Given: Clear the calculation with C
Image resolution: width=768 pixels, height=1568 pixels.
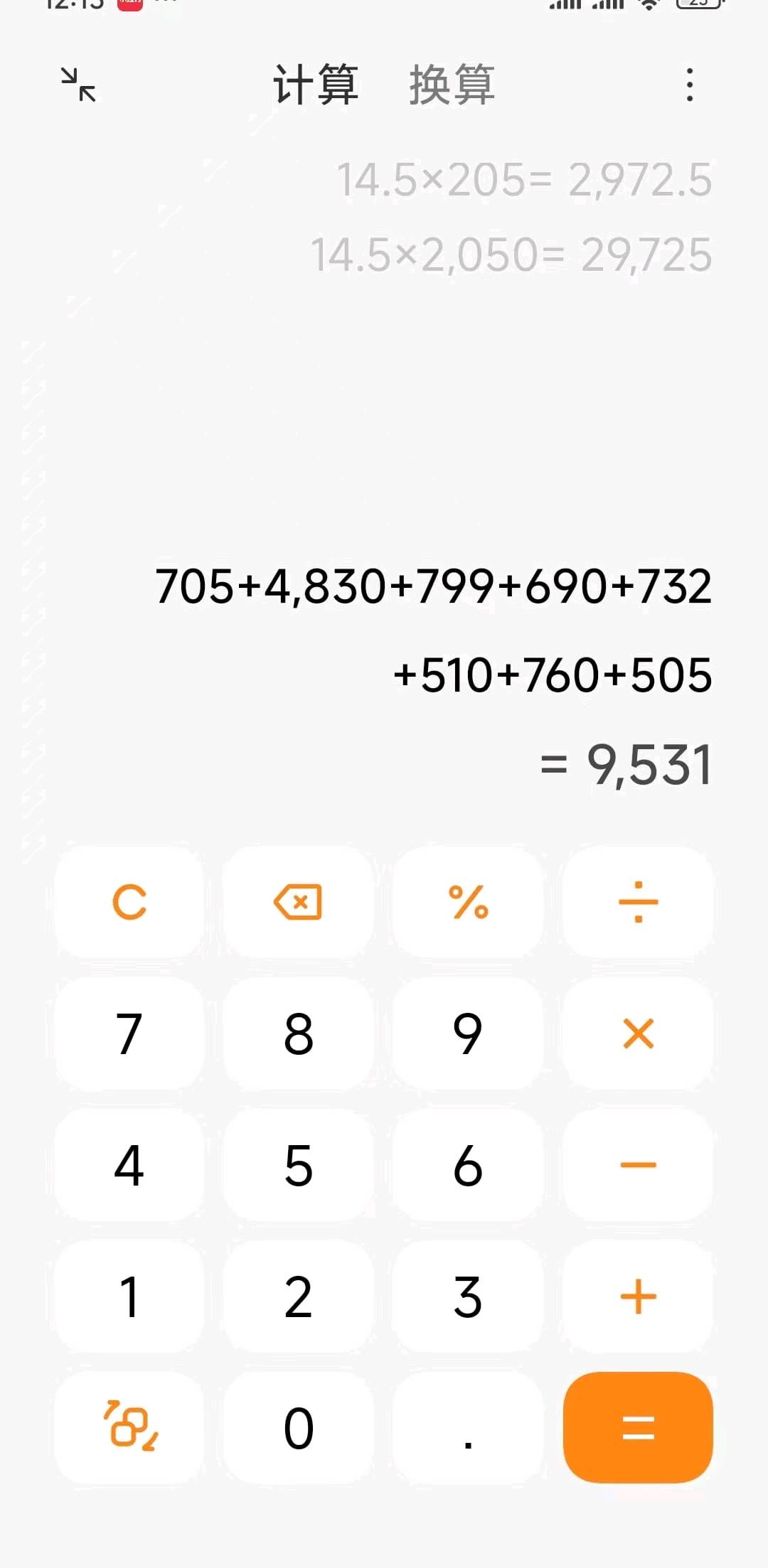Looking at the screenshot, I should pyautogui.click(x=129, y=902).
